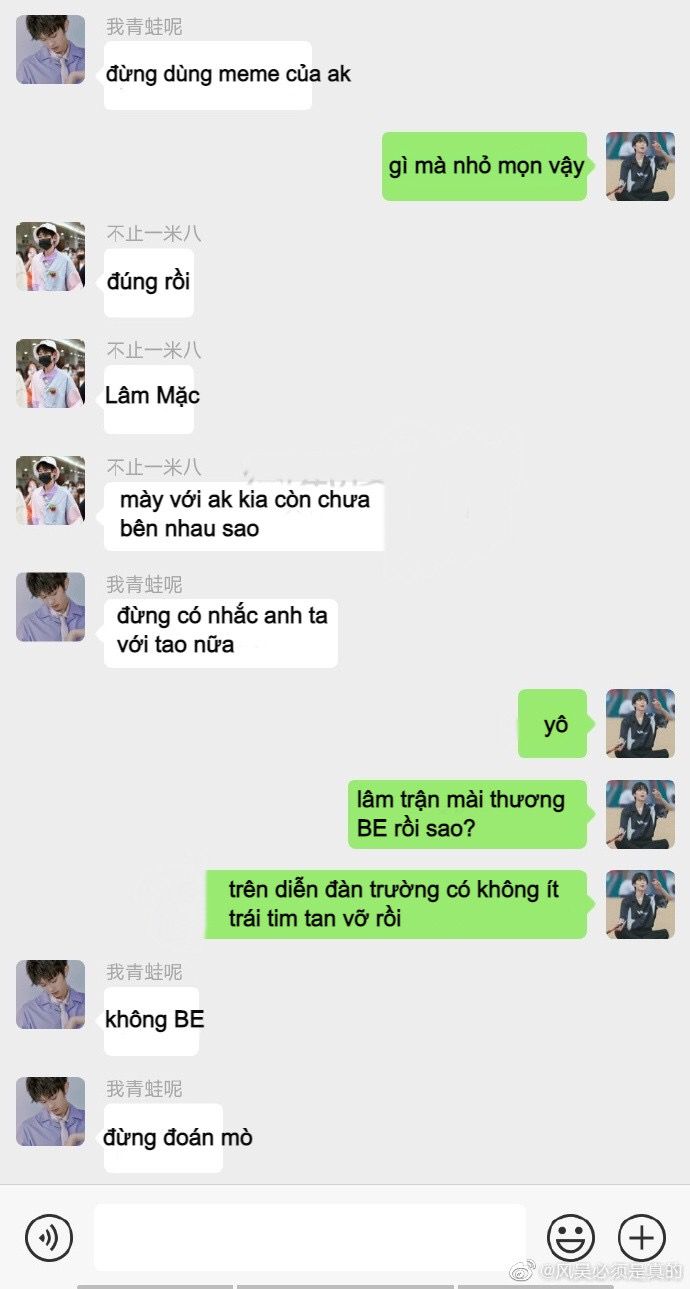Focus the message text field
This screenshot has width=690, height=1289.
click(310, 1237)
